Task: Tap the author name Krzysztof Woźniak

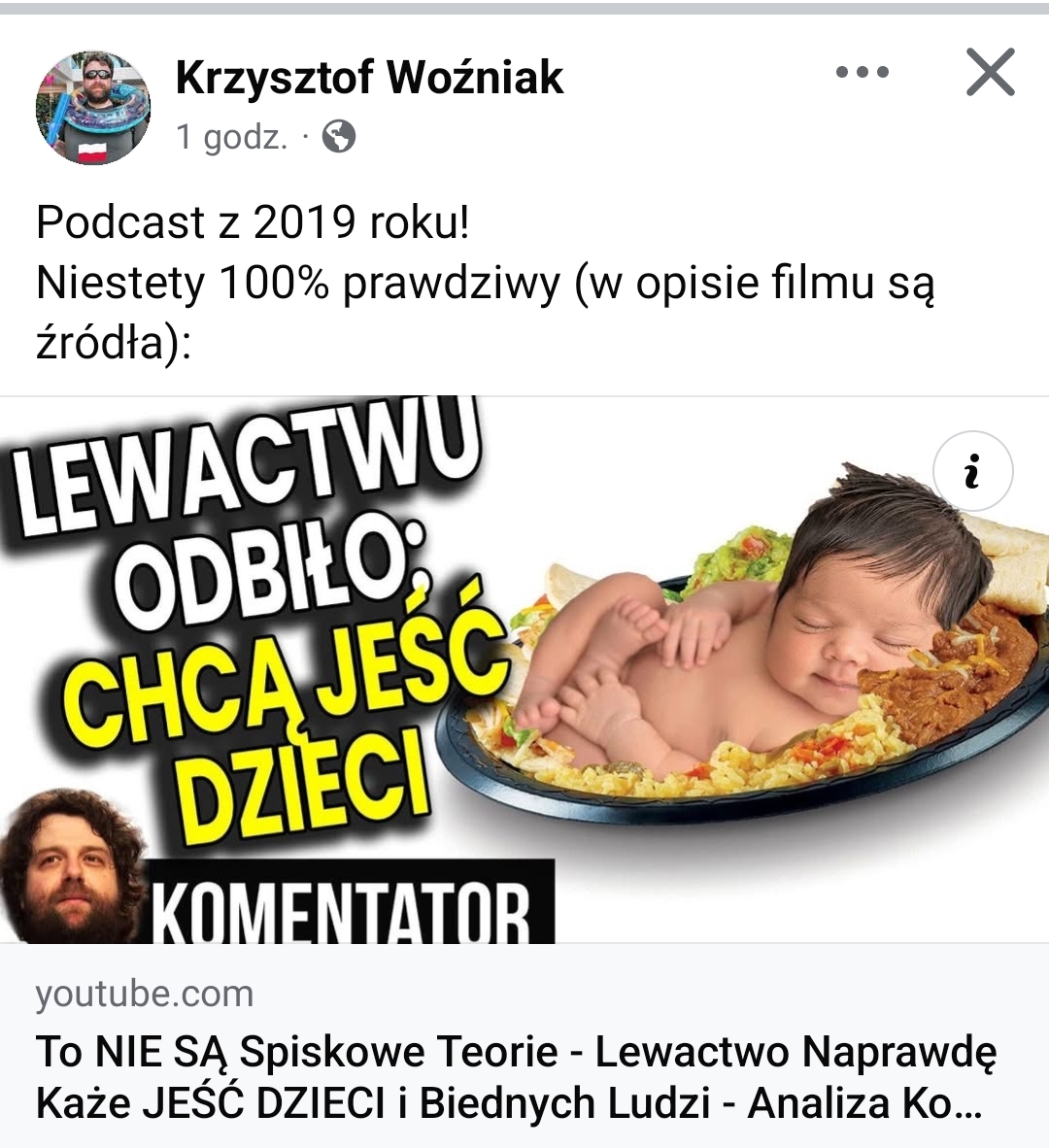Action: click(x=369, y=78)
